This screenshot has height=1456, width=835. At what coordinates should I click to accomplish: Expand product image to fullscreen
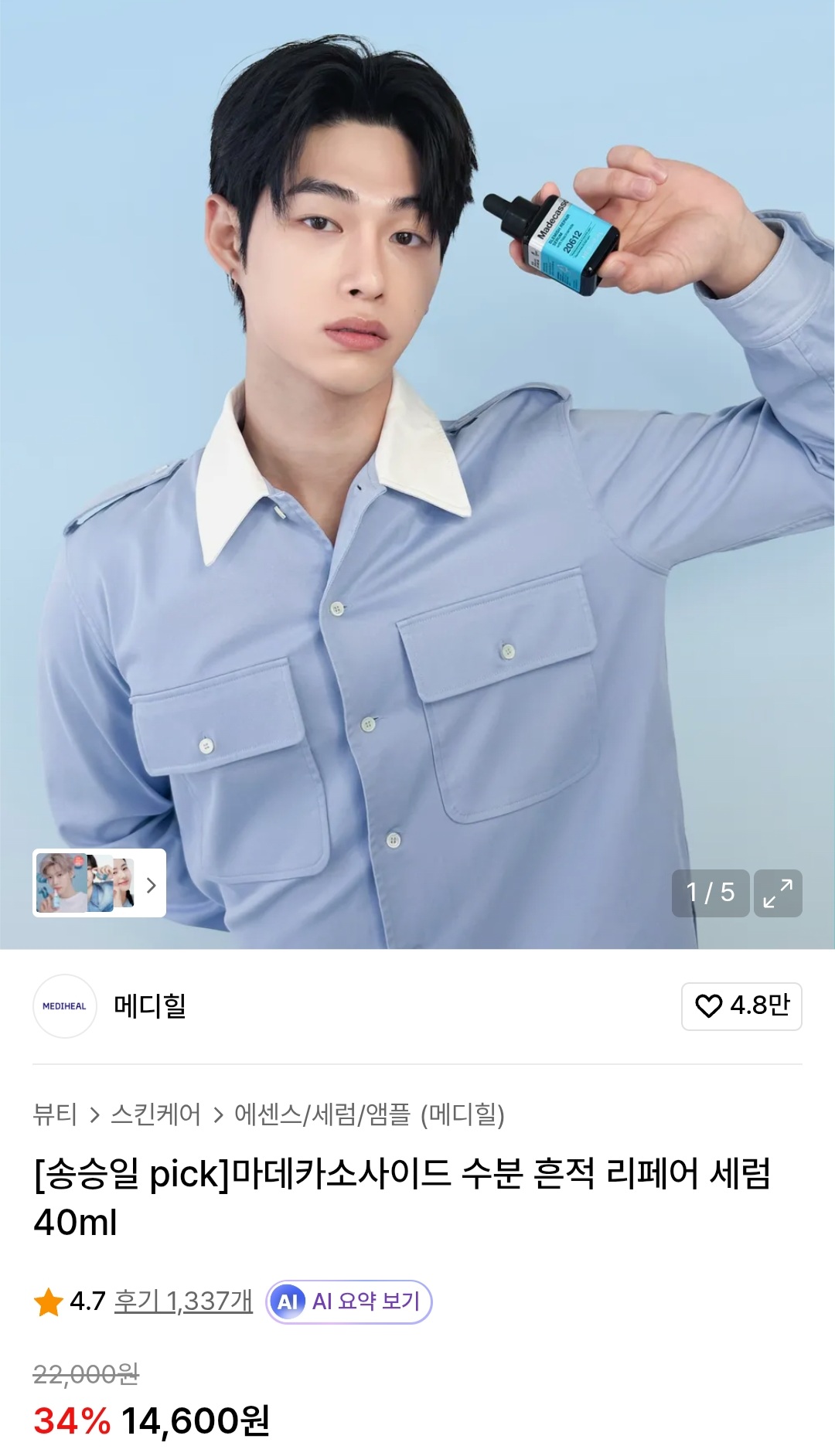[x=778, y=893]
